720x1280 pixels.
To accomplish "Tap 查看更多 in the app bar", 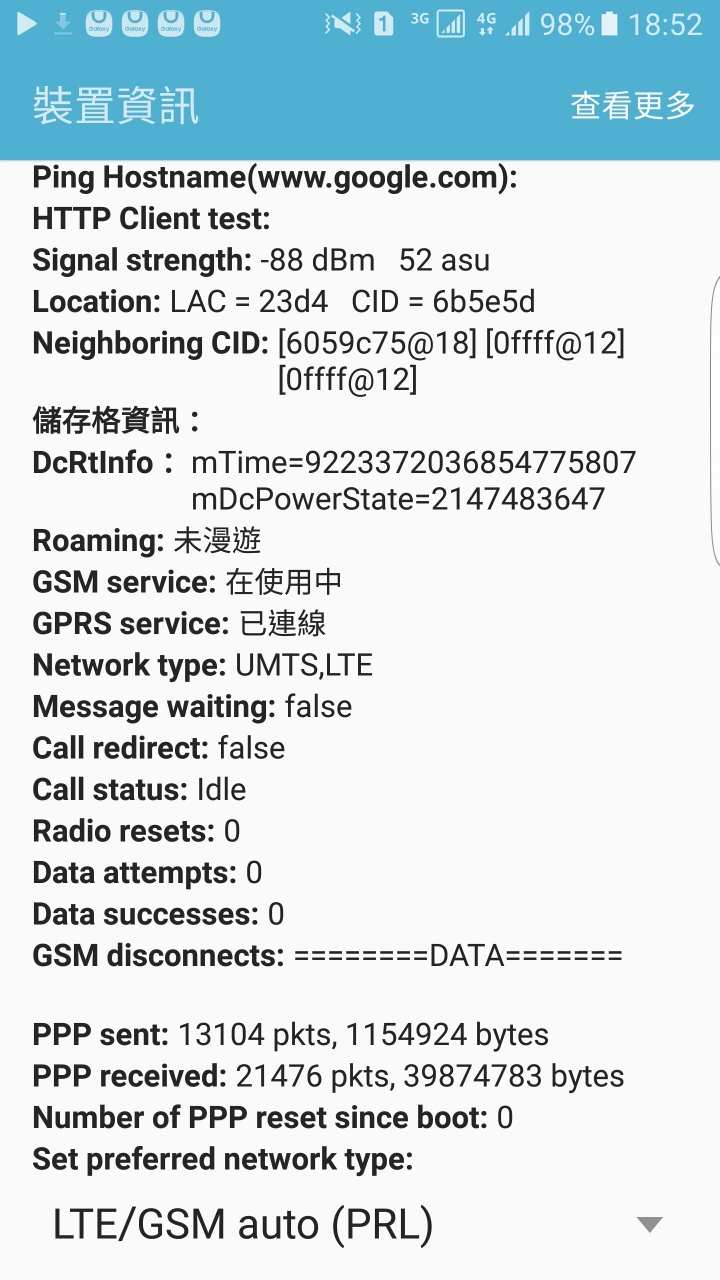I will [x=632, y=105].
